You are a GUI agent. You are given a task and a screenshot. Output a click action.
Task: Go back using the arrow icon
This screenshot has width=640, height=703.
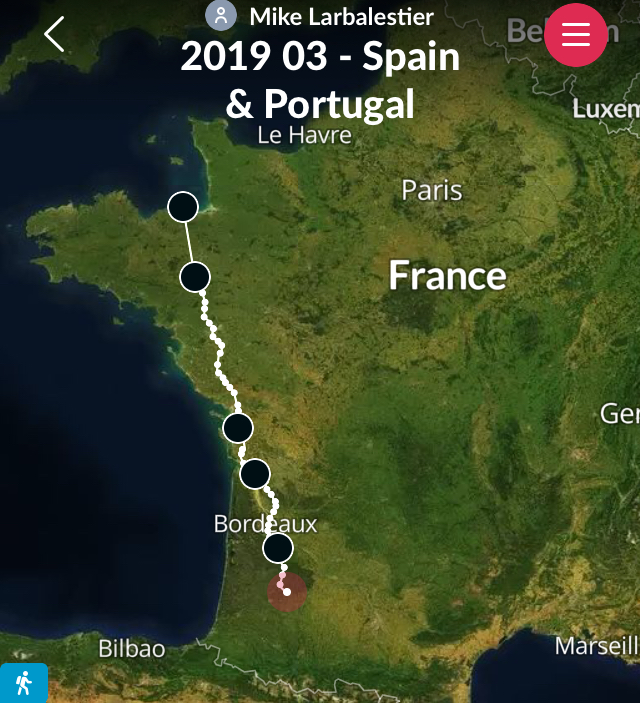coord(54,34)
